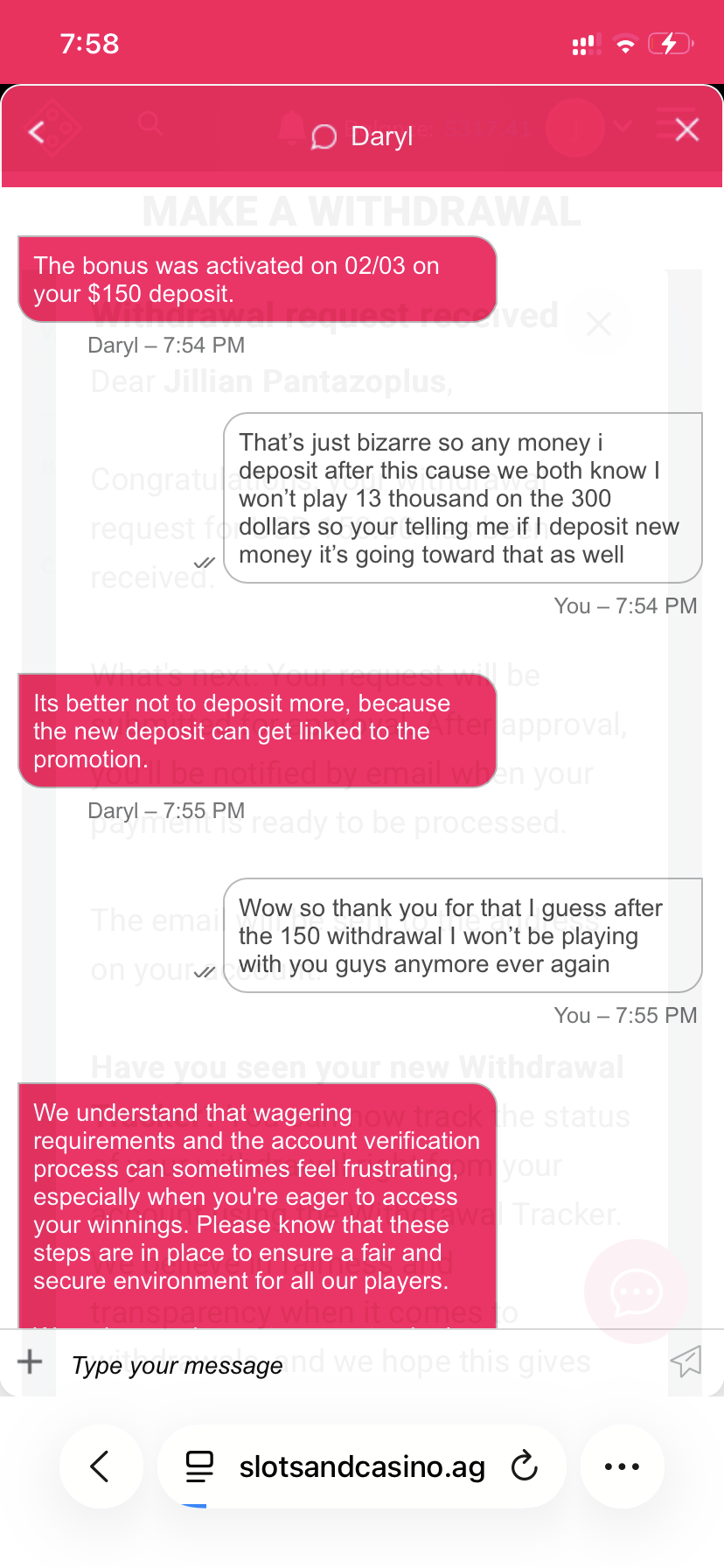Reload the slotsandcasino.ag page
Screen dimensions: 724x1568
click(x=525, y=1466)
